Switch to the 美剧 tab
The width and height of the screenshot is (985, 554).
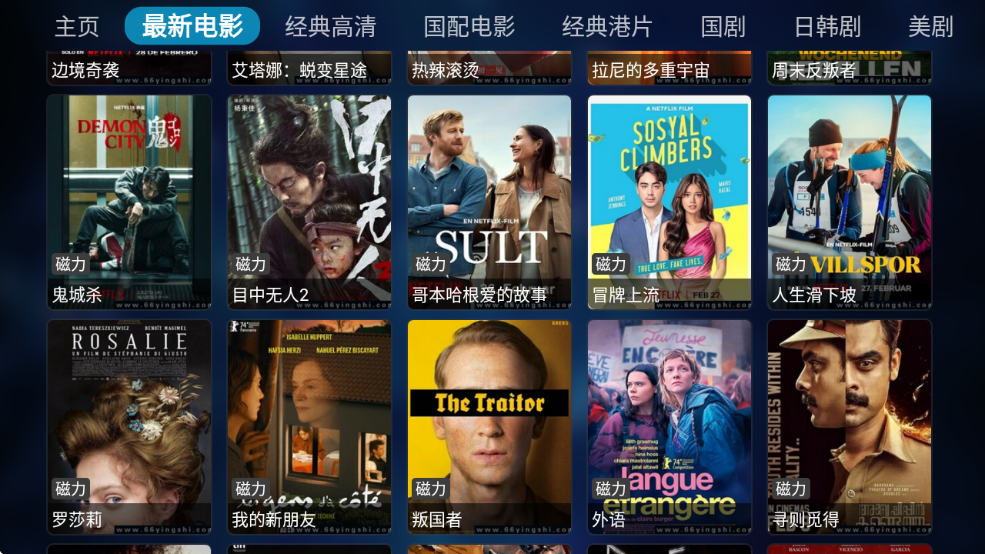click(930, 26)
